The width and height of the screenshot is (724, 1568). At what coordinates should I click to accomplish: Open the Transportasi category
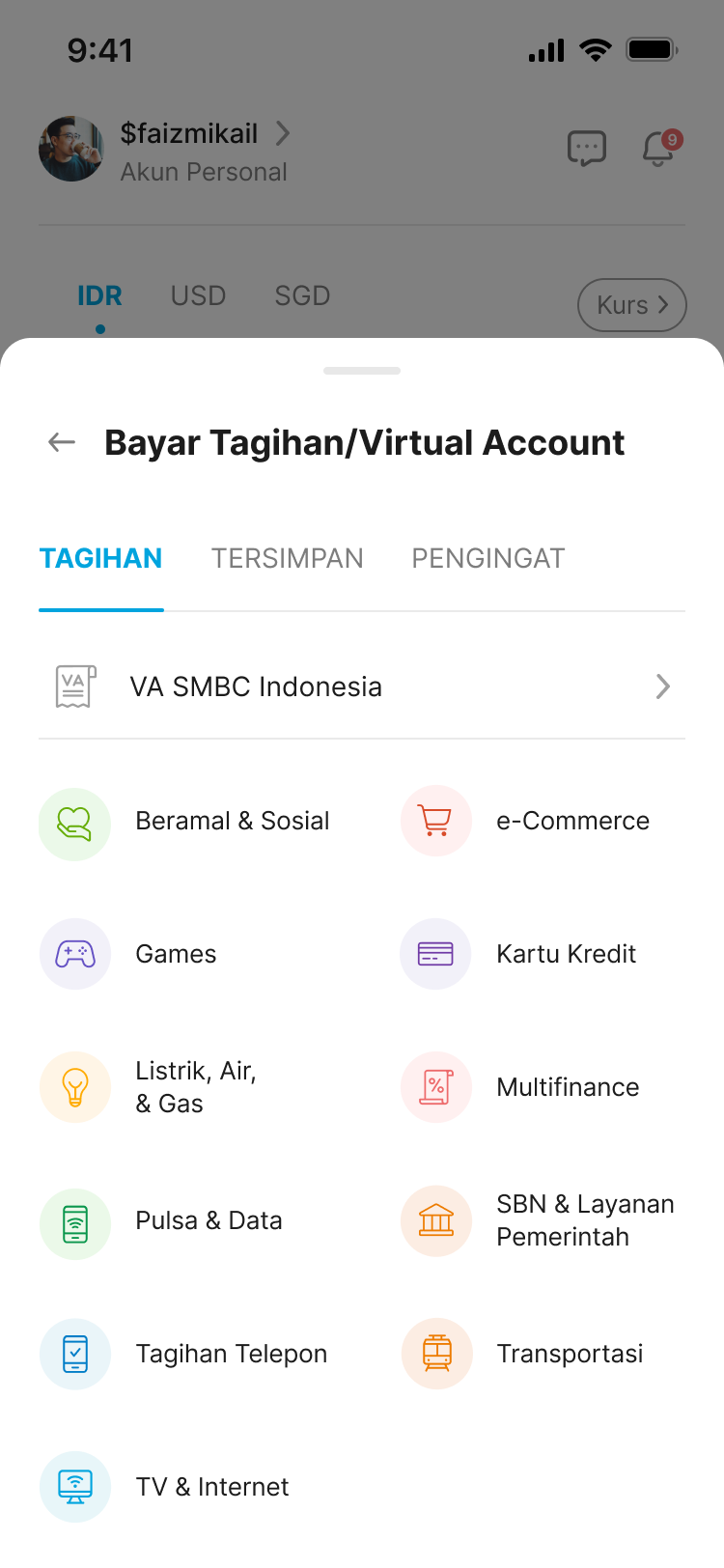coord(541,1355)
